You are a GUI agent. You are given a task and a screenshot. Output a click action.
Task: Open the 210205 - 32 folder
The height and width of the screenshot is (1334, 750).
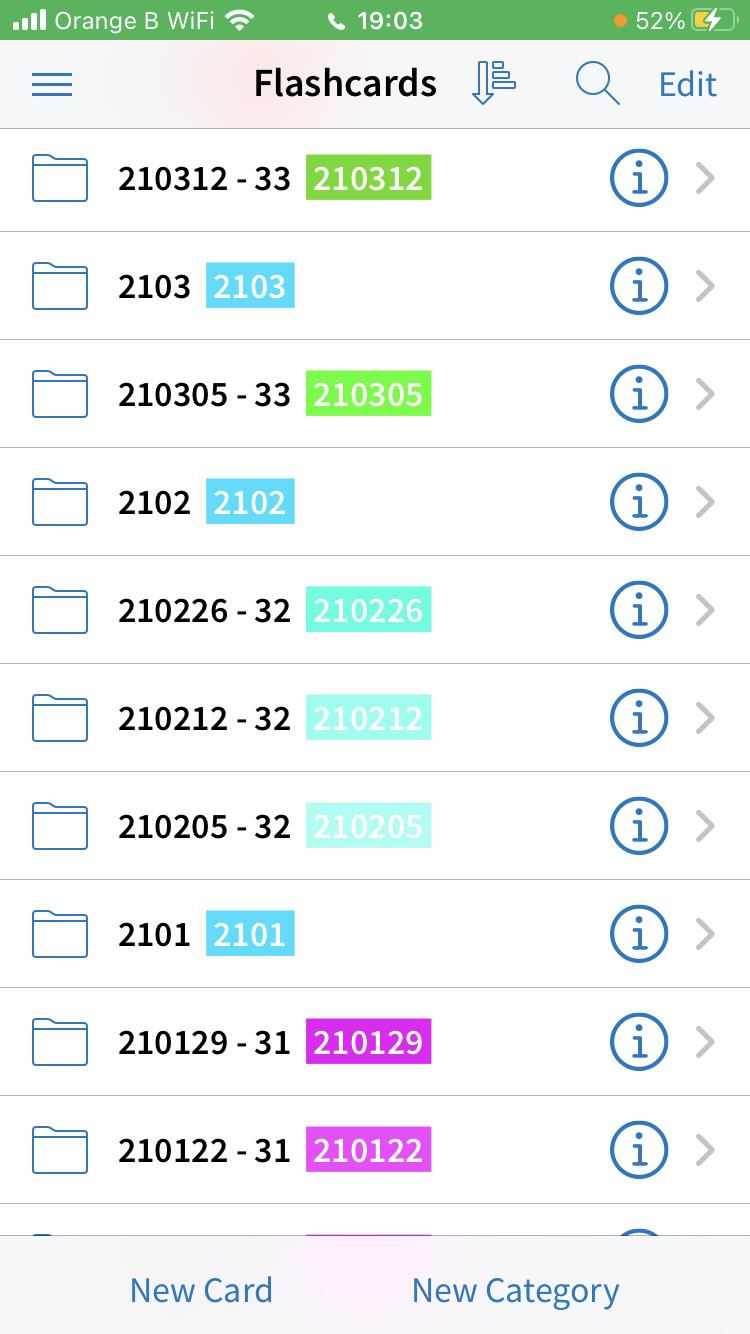pos(375,827)
